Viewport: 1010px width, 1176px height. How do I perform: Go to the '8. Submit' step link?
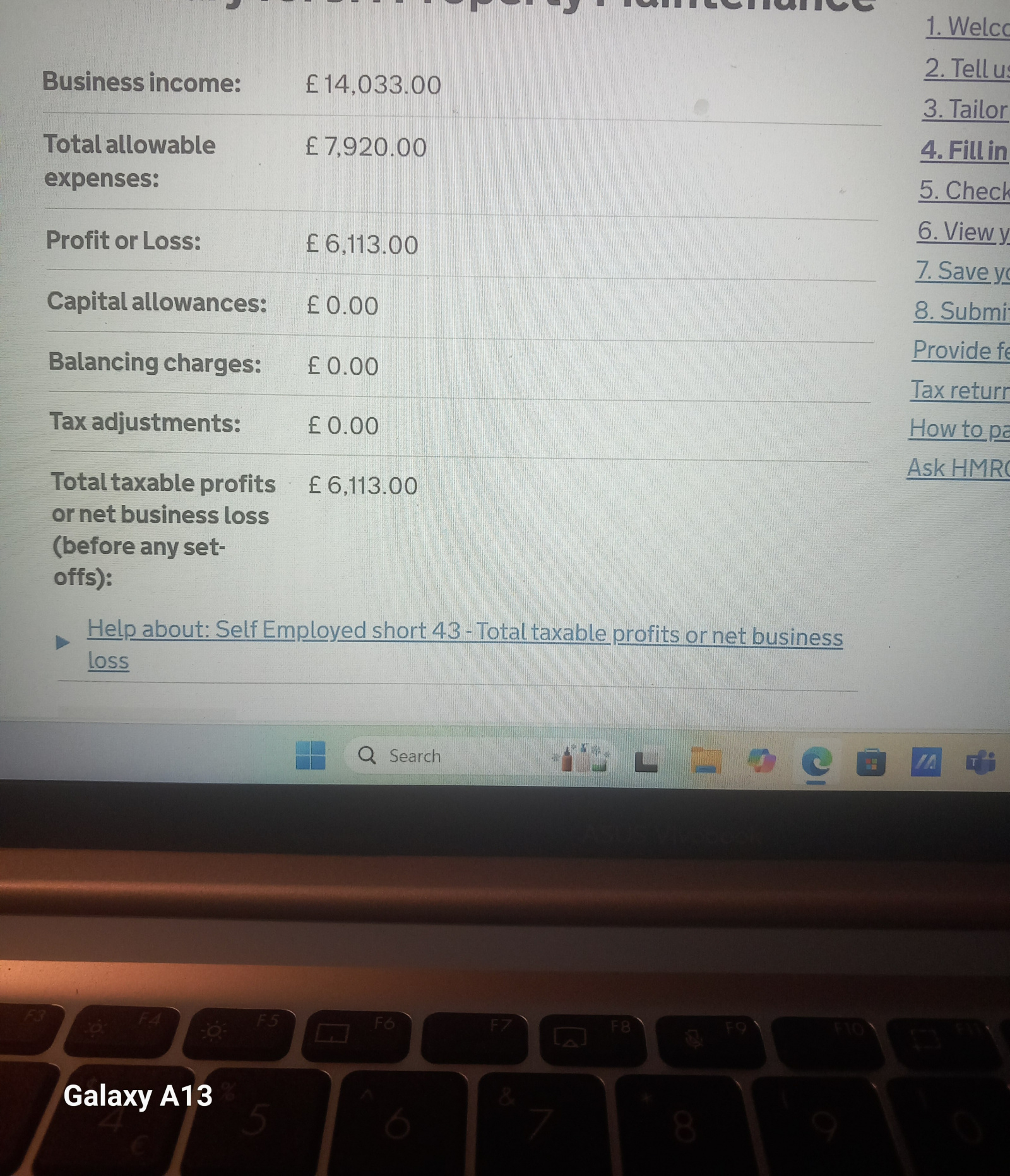[961, 311]
